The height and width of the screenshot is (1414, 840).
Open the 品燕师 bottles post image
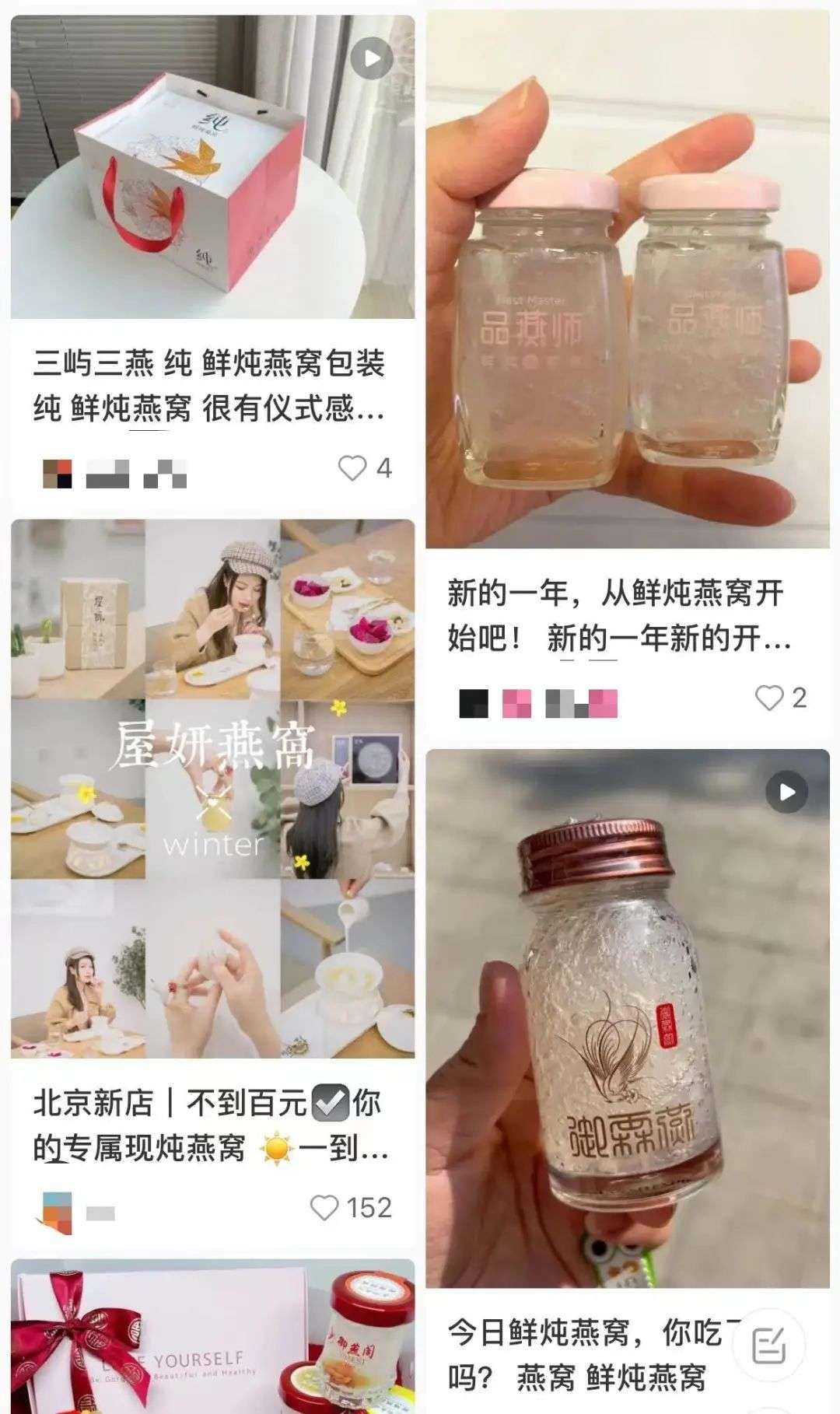pyautogui.click(x=628, y=279)
